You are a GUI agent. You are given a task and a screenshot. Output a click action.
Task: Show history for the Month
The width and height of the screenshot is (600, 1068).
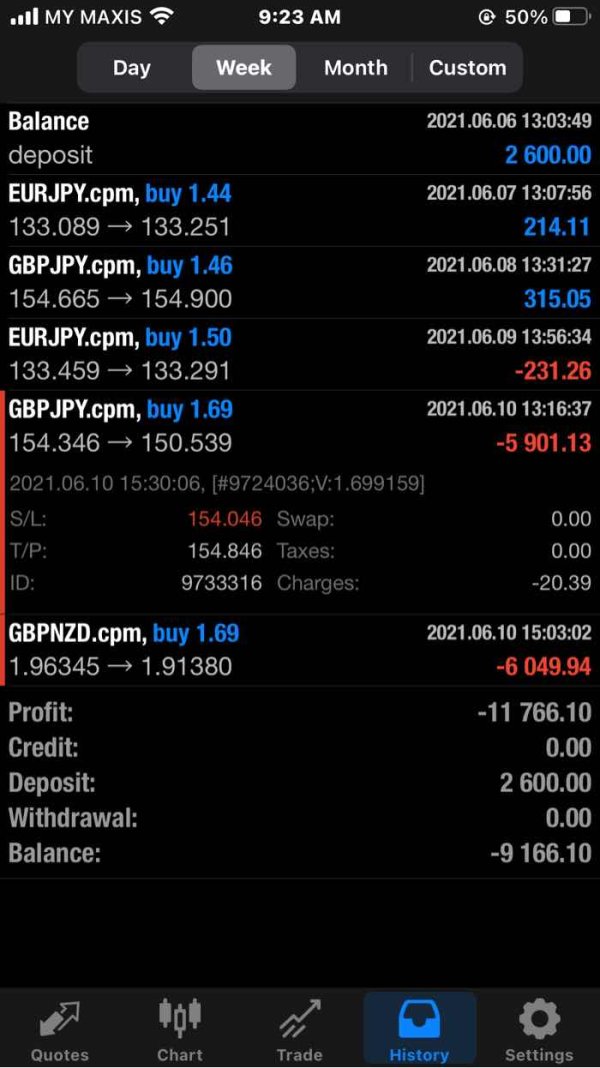pos(356,67)
